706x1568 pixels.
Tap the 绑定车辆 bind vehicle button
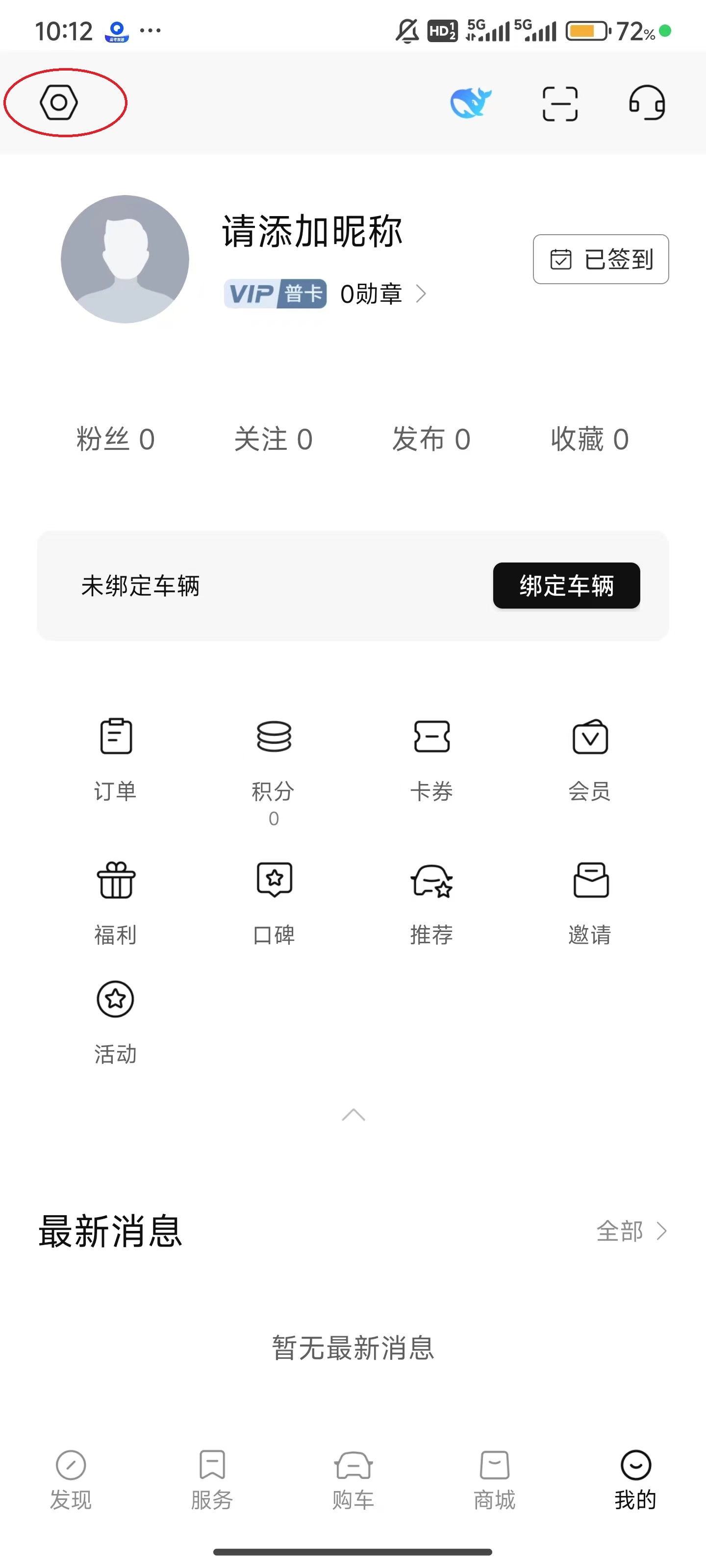566,586
